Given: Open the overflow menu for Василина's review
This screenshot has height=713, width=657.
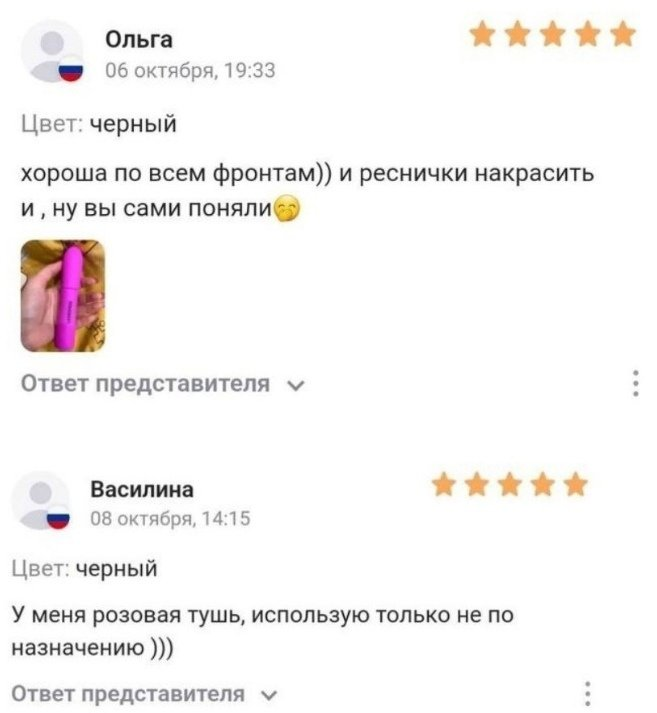Looking at the screenshot, I should point(588,694).
